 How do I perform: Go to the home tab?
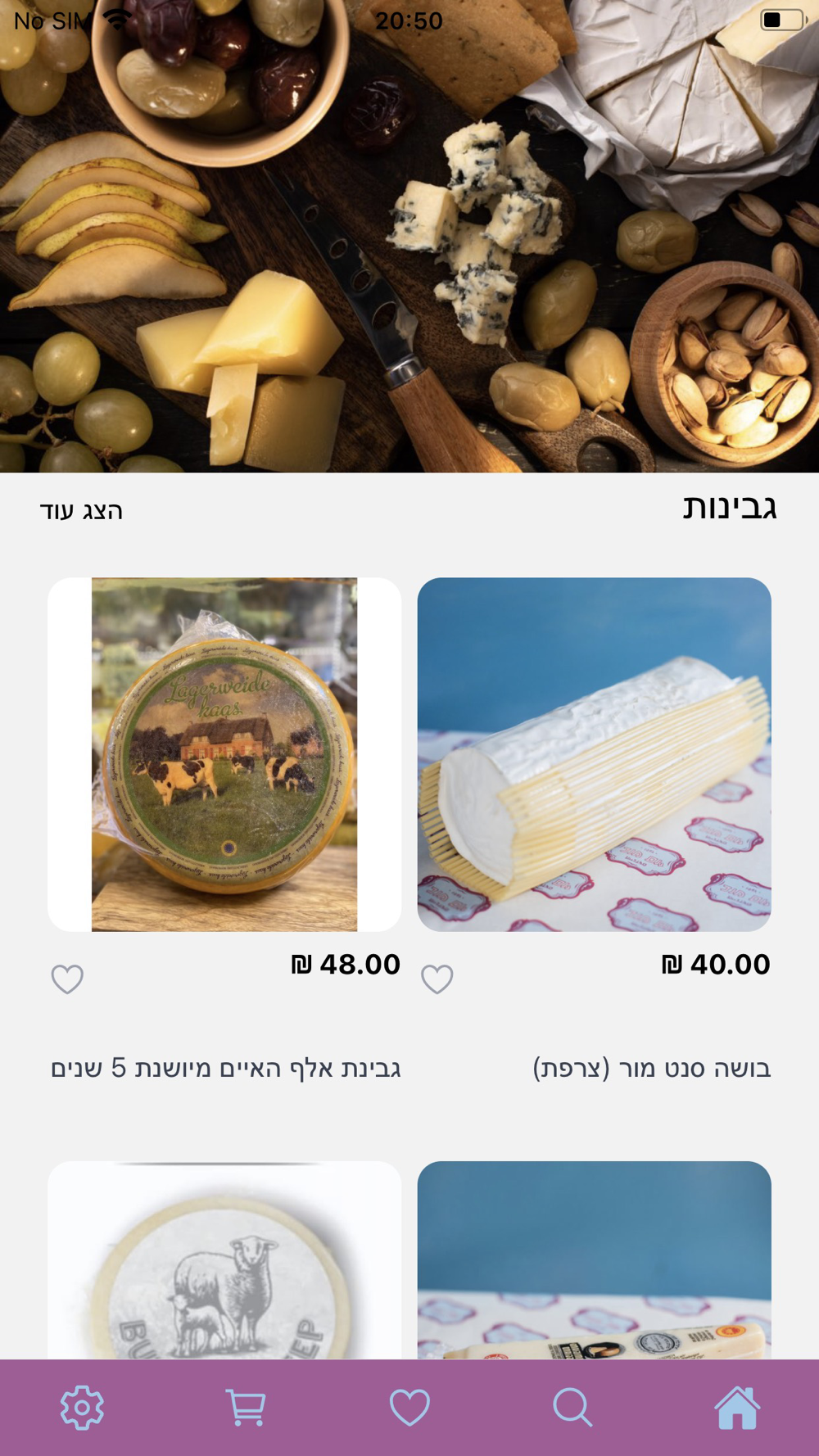coord(737,1408)
